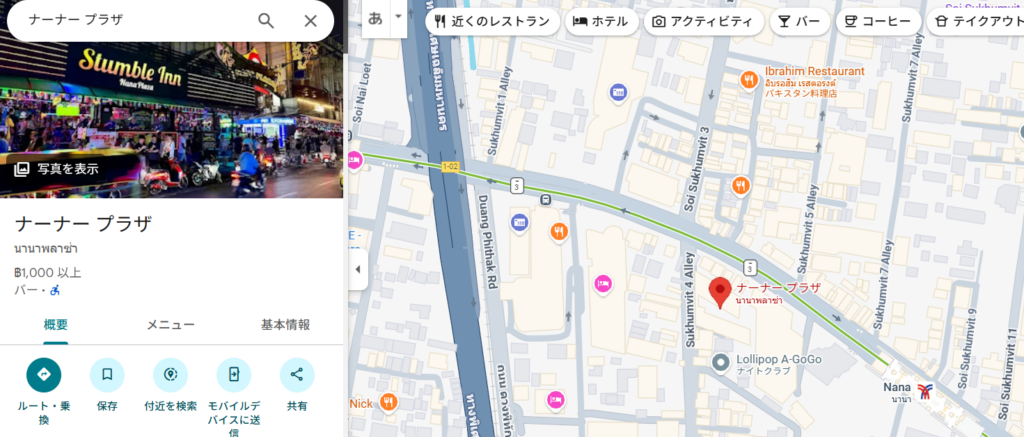The height and width of the screenshot is (437, 1024).
Task: Select the 概要 tab
Action: pos(57,325)
